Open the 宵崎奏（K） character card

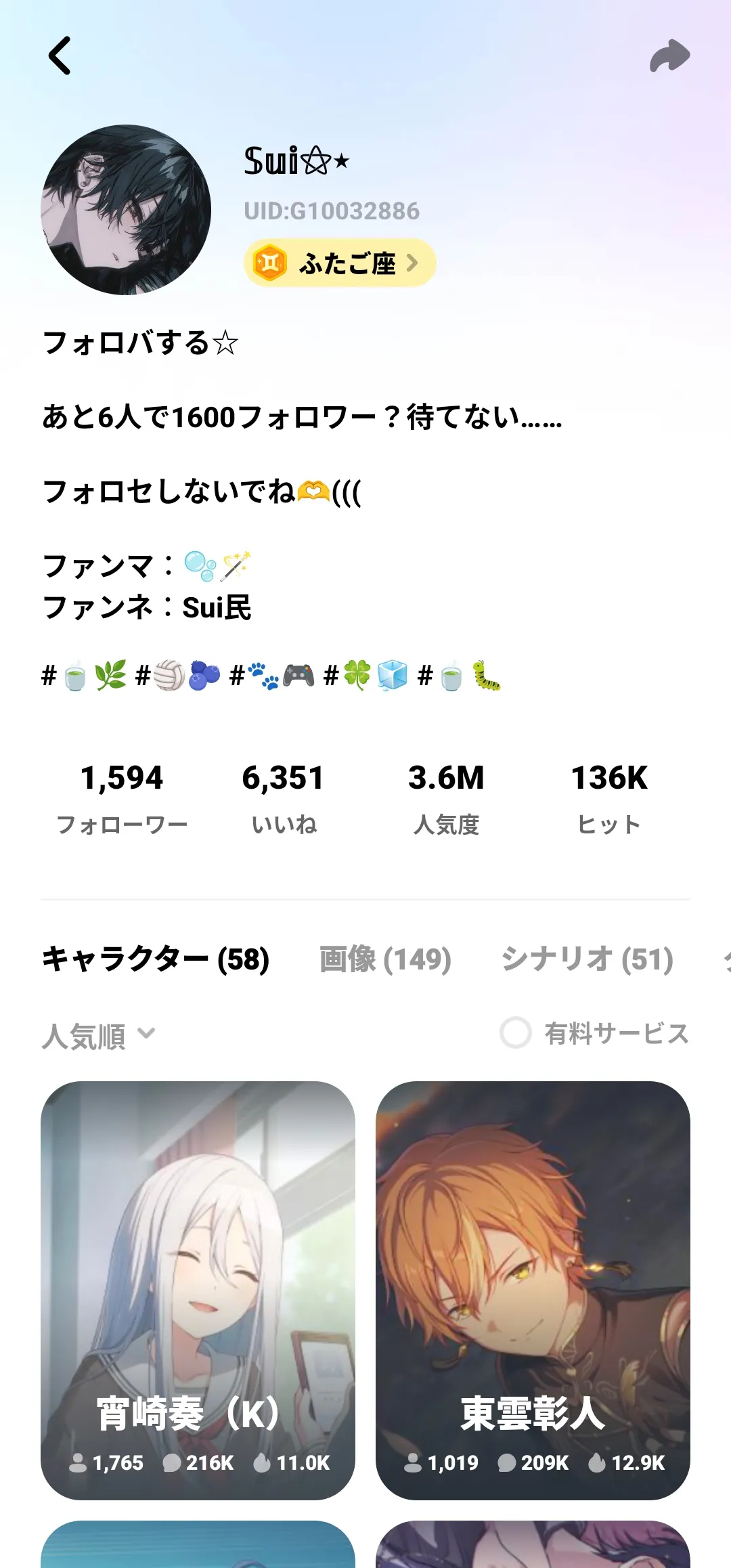click(198, 1290)
